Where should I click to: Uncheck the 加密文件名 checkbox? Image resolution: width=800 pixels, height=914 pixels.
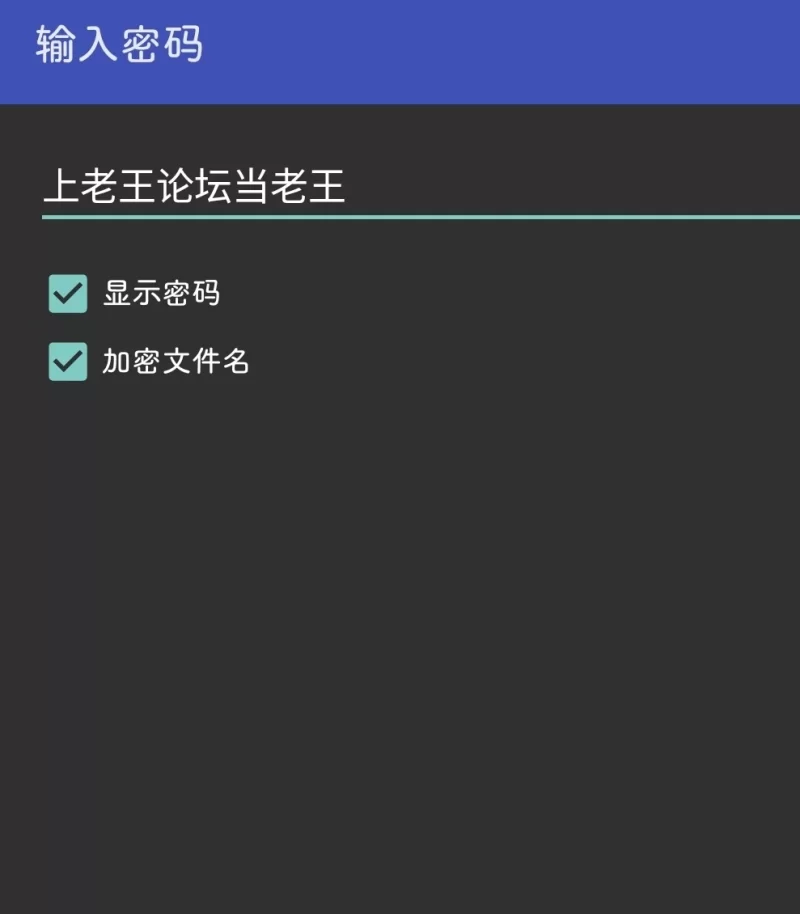point(68,361)
